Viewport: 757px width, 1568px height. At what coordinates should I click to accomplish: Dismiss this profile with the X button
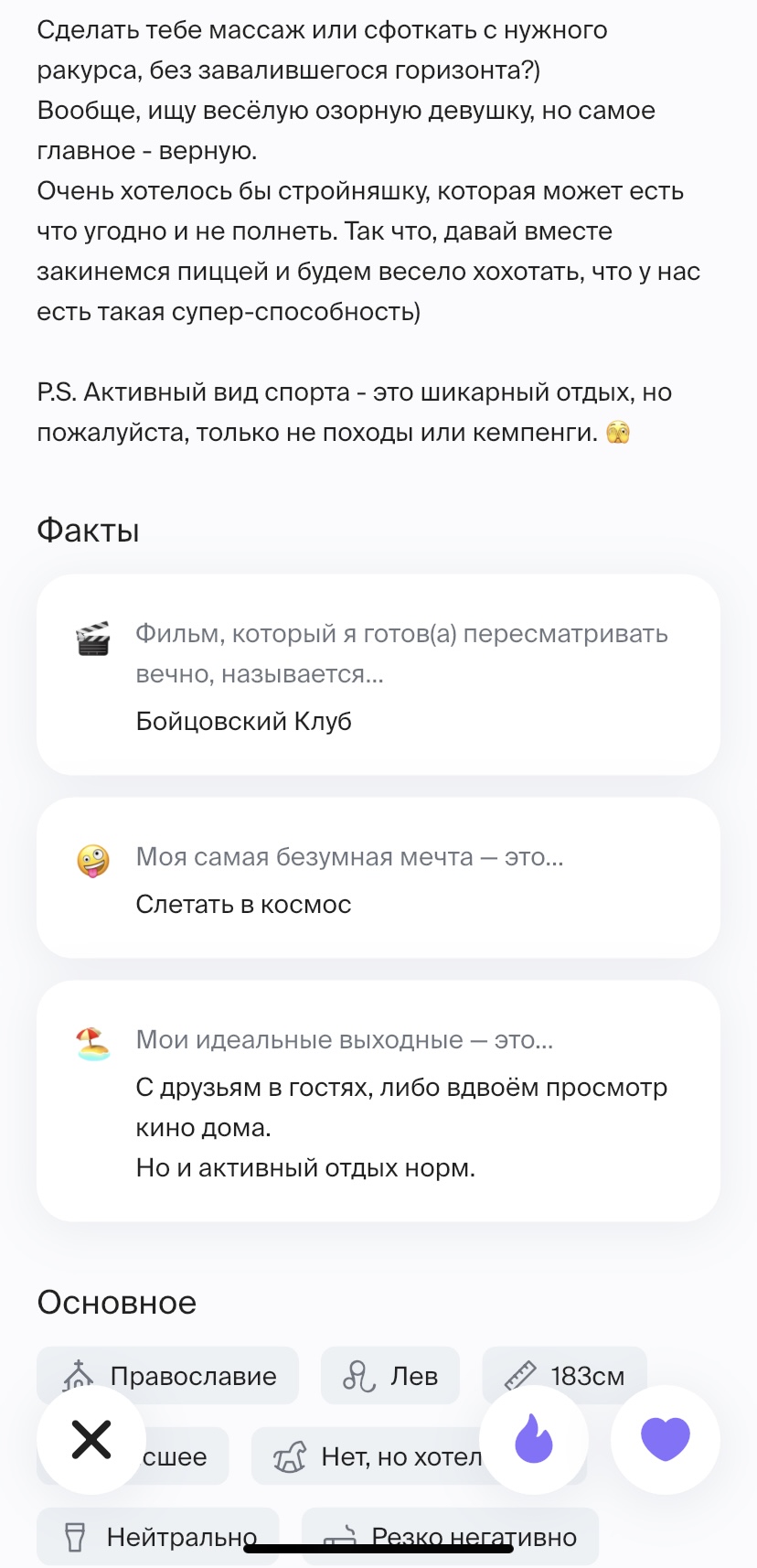[91, 1440]
